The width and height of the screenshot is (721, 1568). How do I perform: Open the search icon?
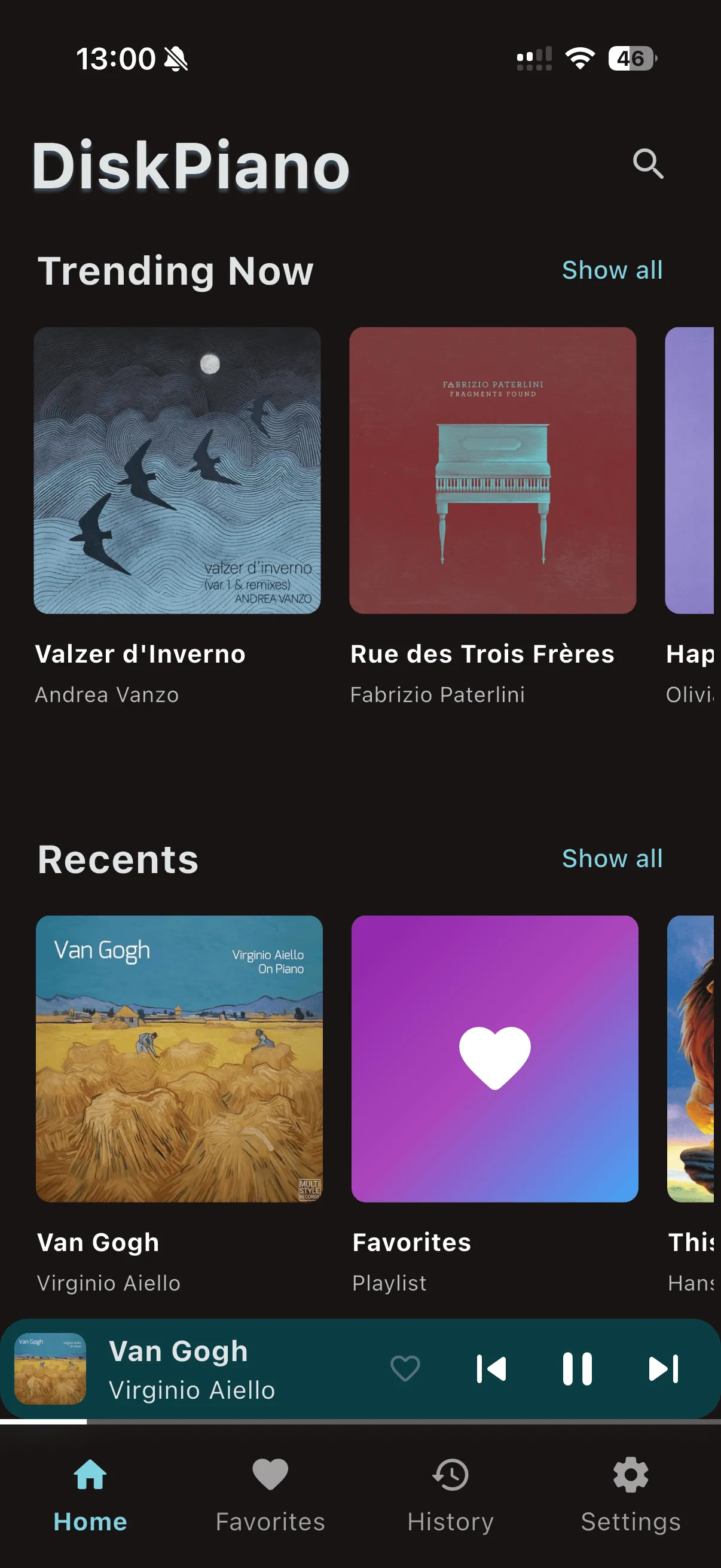pyautogui.click(x=647, y=165)
